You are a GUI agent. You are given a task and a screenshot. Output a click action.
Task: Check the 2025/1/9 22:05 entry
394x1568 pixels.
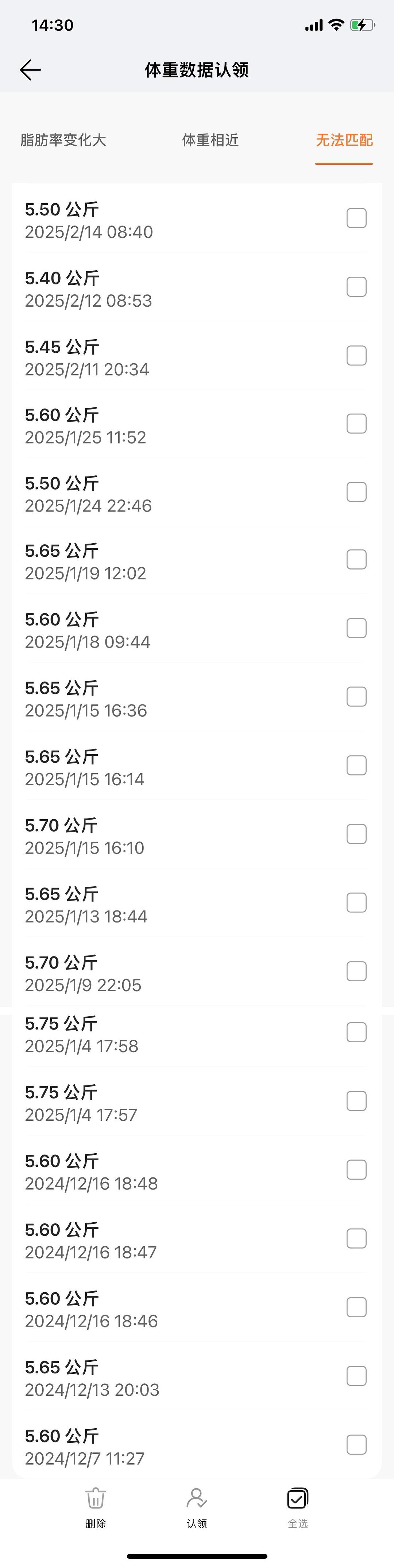pyautogui.click(x=356, y=971)
